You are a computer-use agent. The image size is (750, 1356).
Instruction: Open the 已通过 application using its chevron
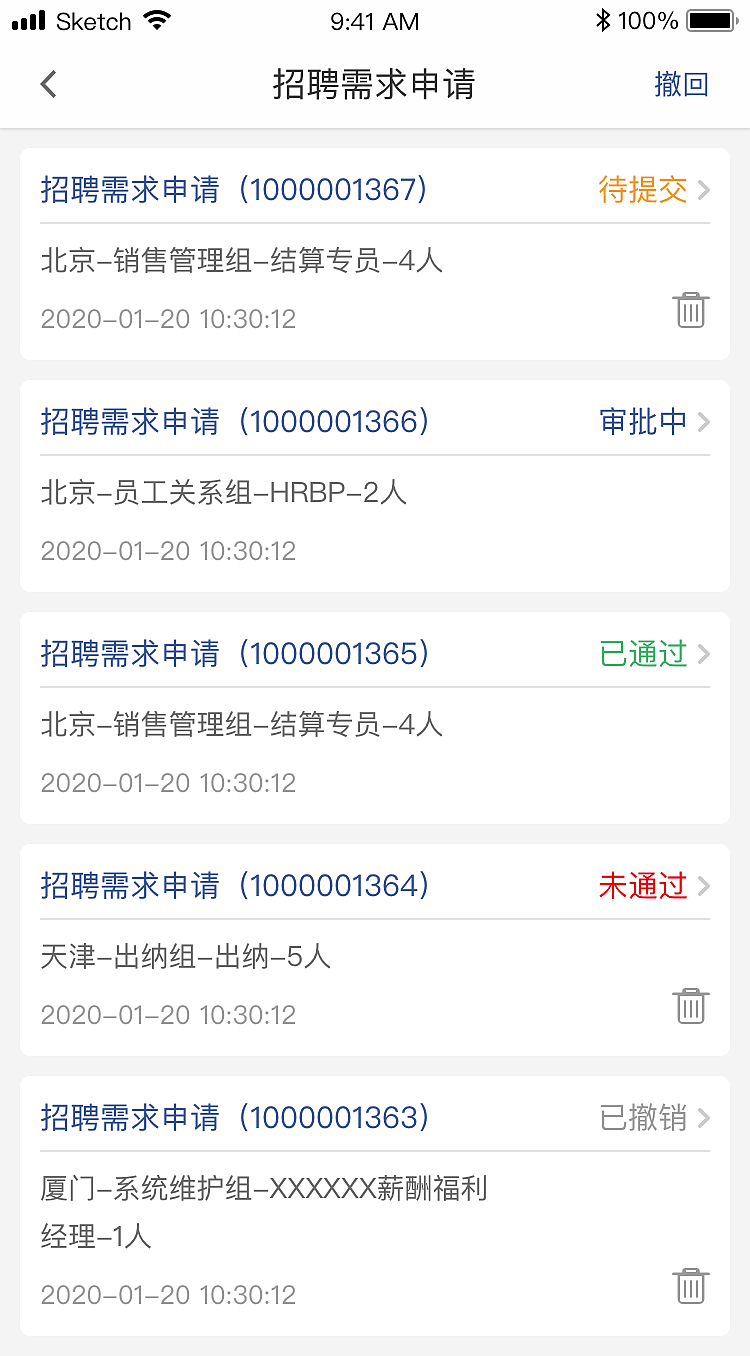[707, 654]
